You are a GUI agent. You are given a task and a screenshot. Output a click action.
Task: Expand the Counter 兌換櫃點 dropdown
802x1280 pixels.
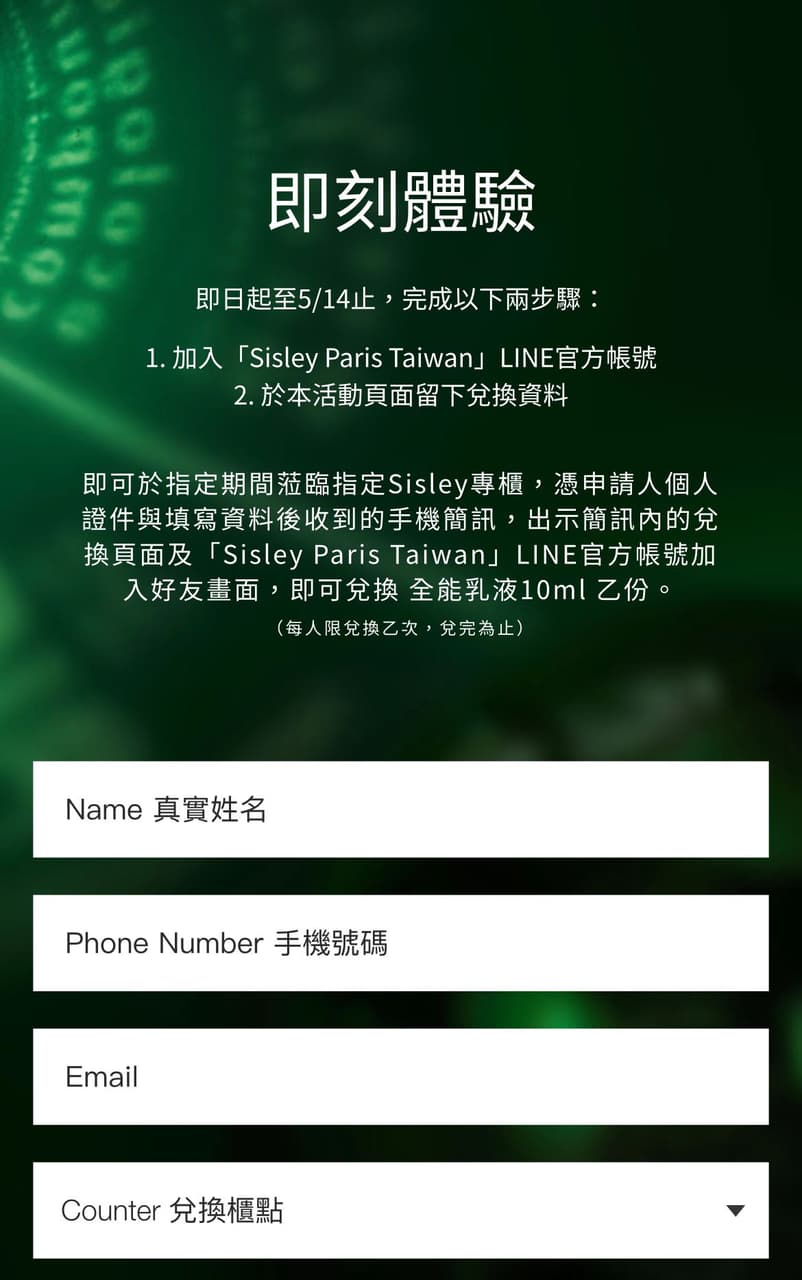click(400, 1210)
